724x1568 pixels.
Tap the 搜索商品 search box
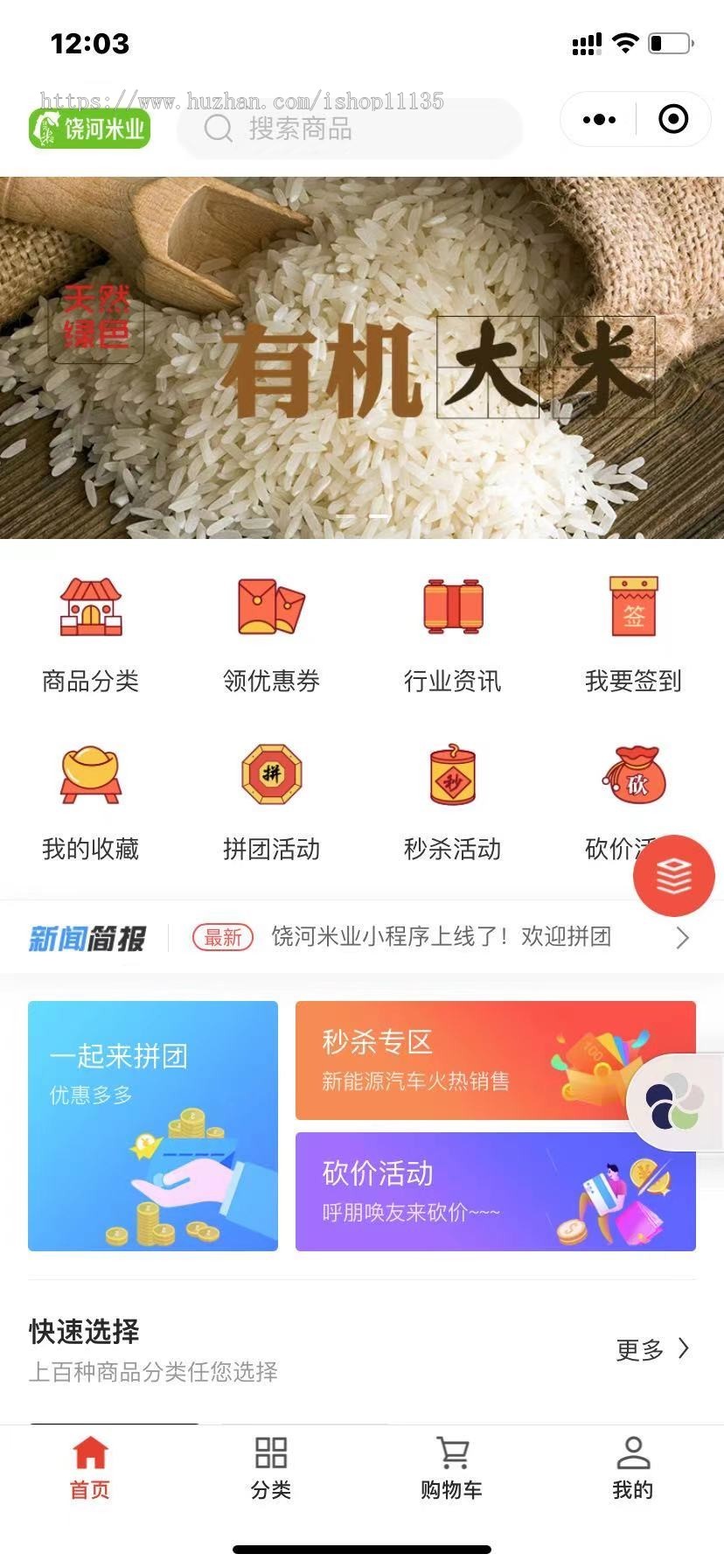(x=350, y=129)
